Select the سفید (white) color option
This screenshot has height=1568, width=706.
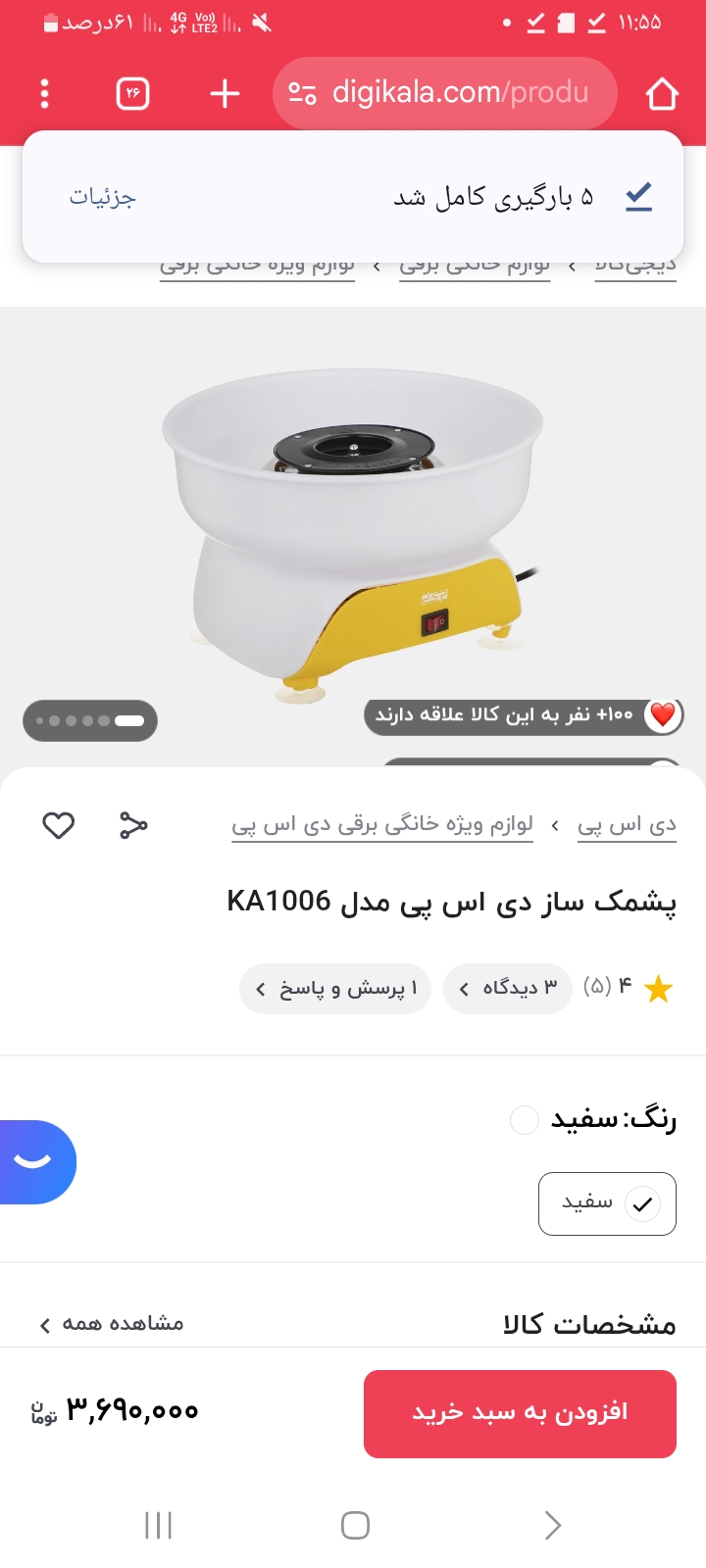click(x=606, y=1203)
